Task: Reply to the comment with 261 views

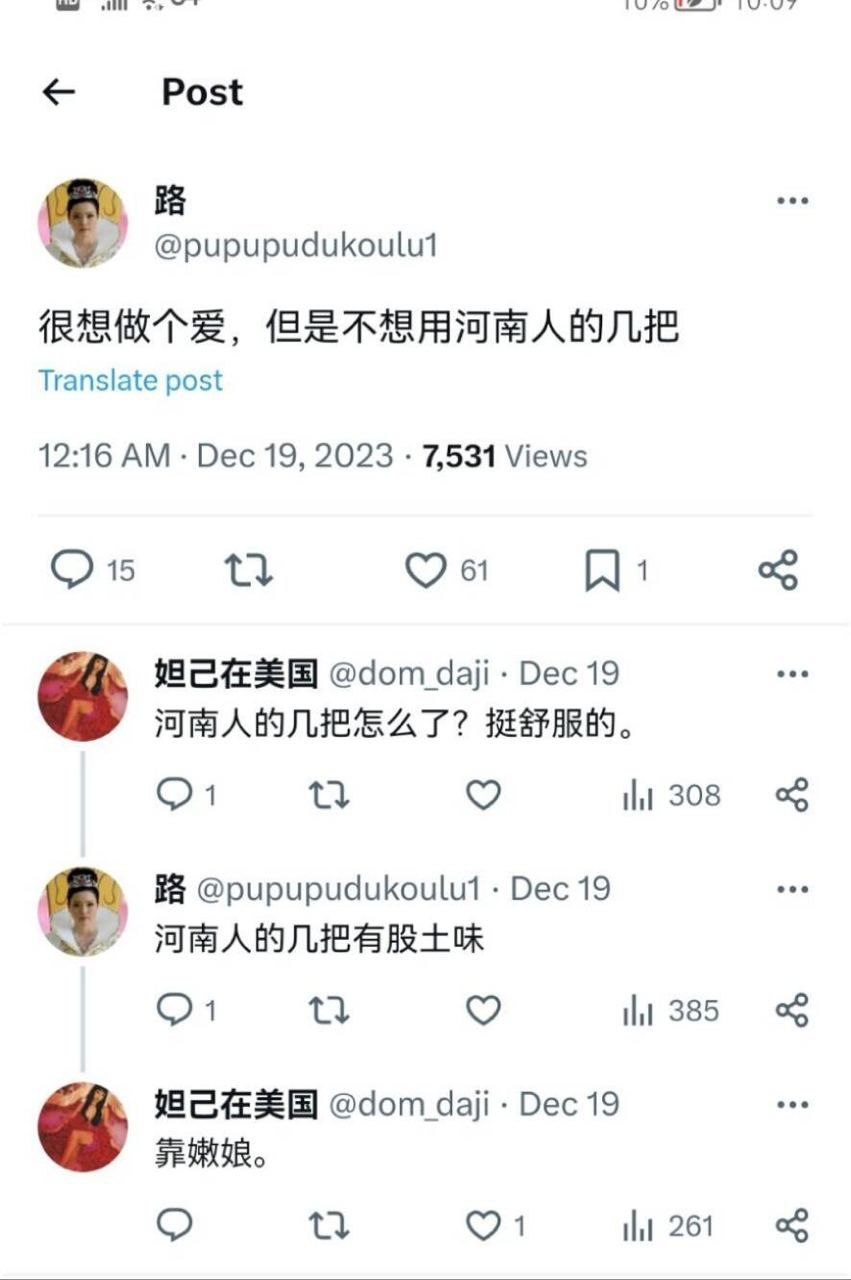Action: 175,1225
